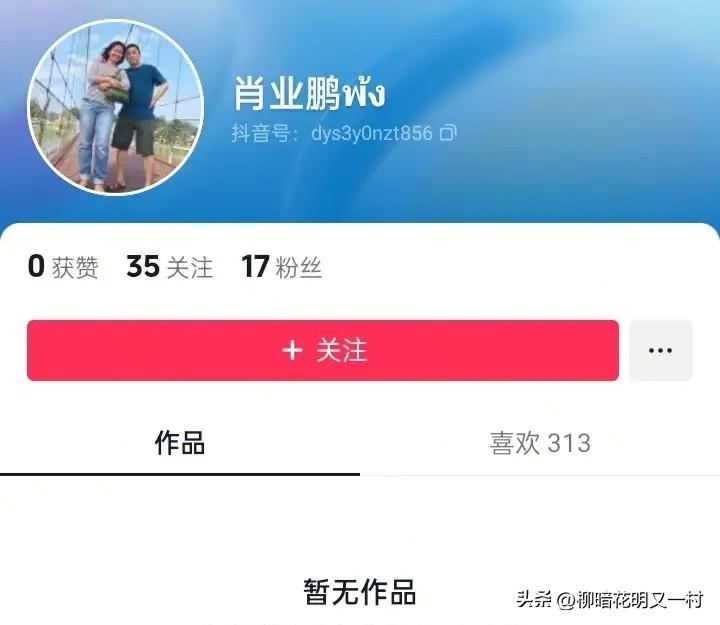This screenshot has height=625, width=720.
Task: View the 17 粉丝 followers list
Action: (281, 267)
